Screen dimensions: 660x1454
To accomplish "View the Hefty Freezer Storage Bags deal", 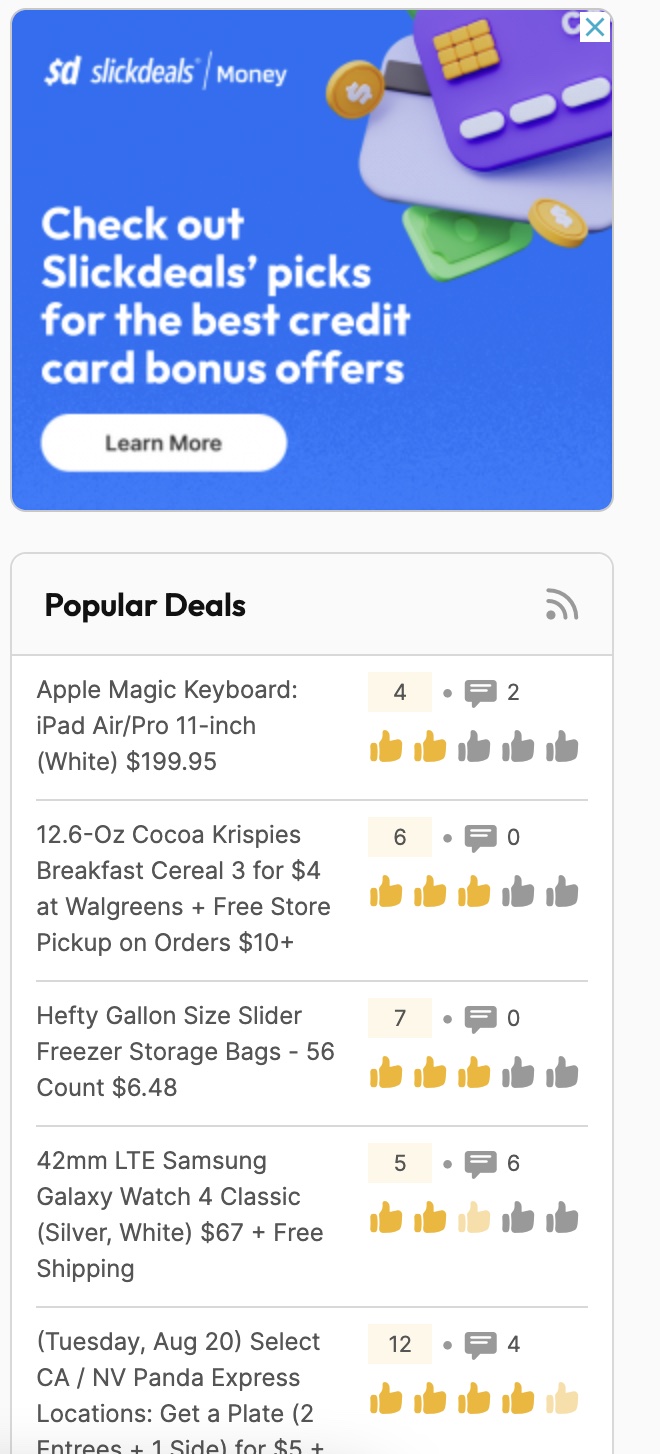I will coord(186,1052).
